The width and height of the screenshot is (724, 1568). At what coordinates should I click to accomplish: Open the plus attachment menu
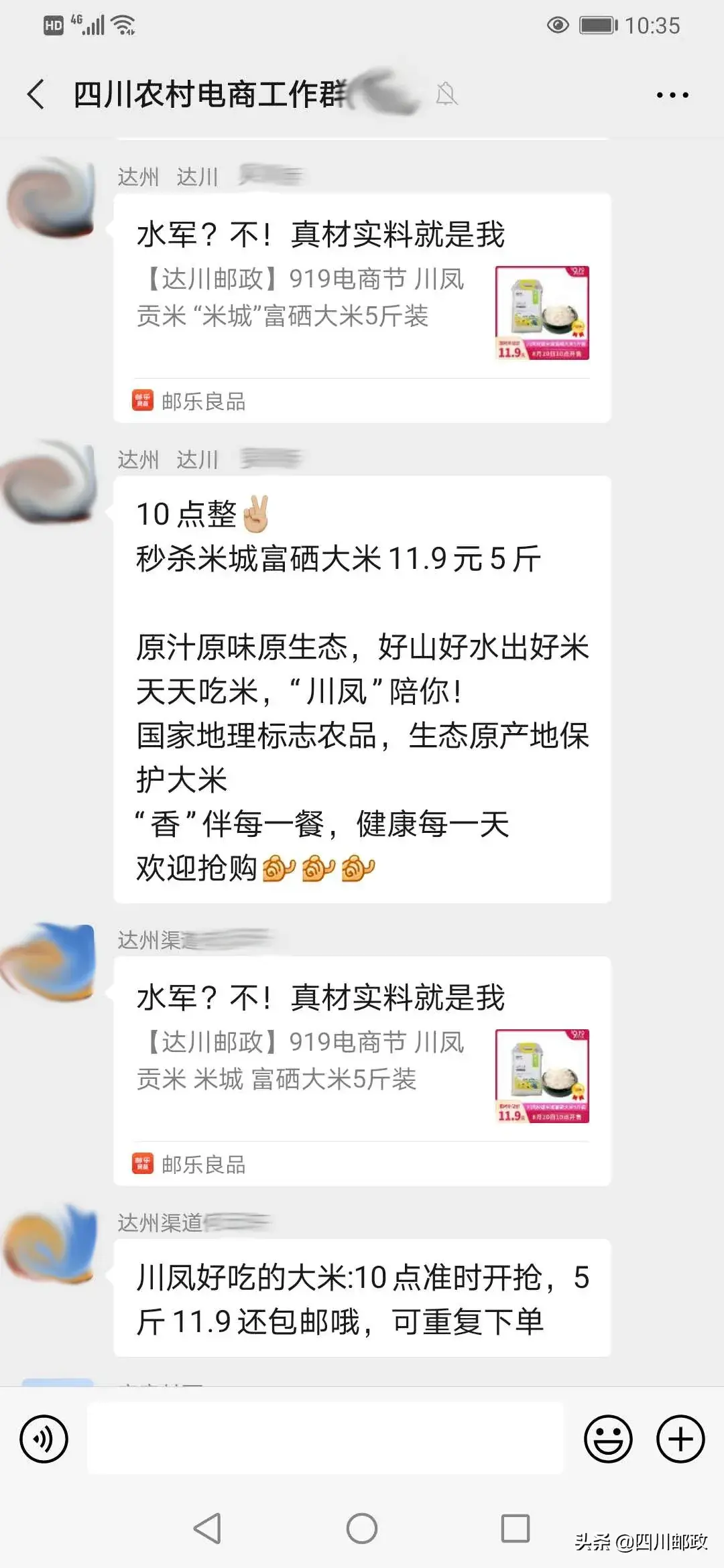(x=680, y=1439)
